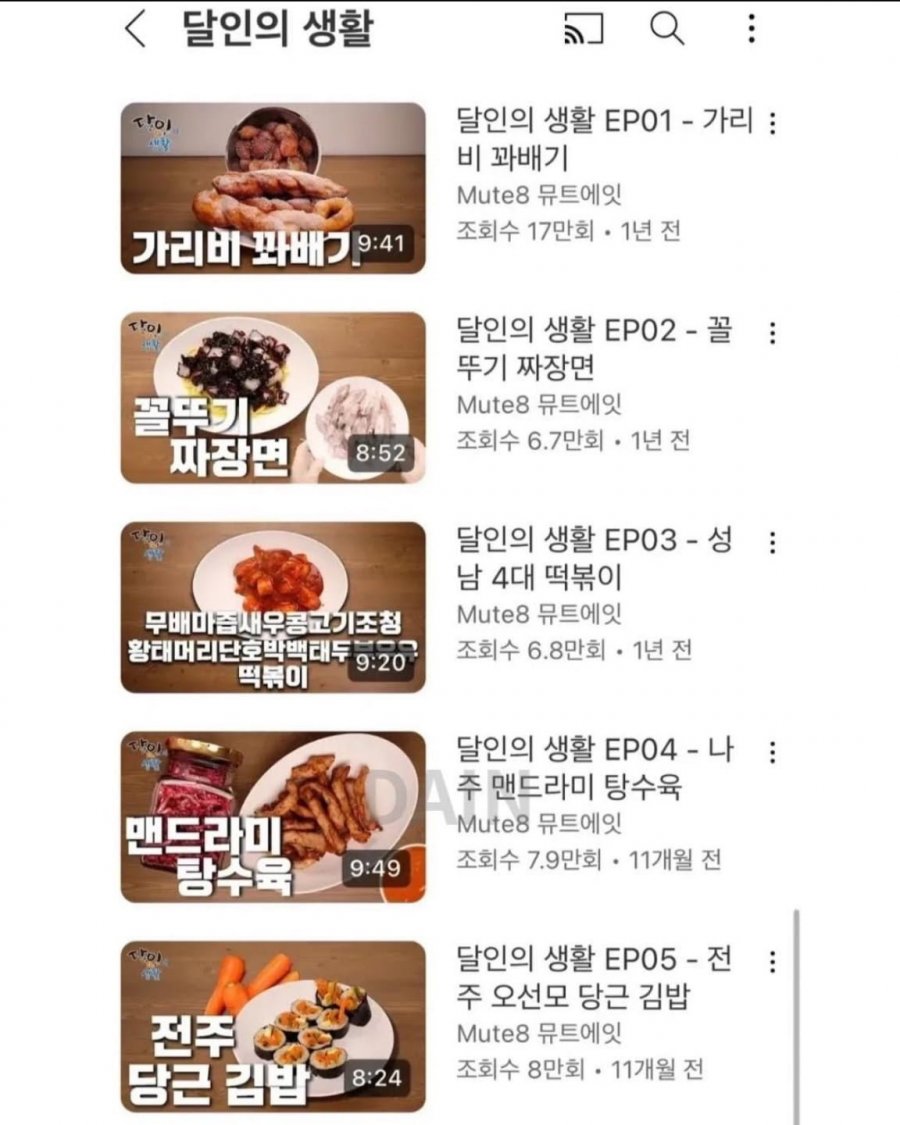The width and height of the screenshot is (900, 1125).
Task: Open the search icon
Action: [x=667, y=29]
